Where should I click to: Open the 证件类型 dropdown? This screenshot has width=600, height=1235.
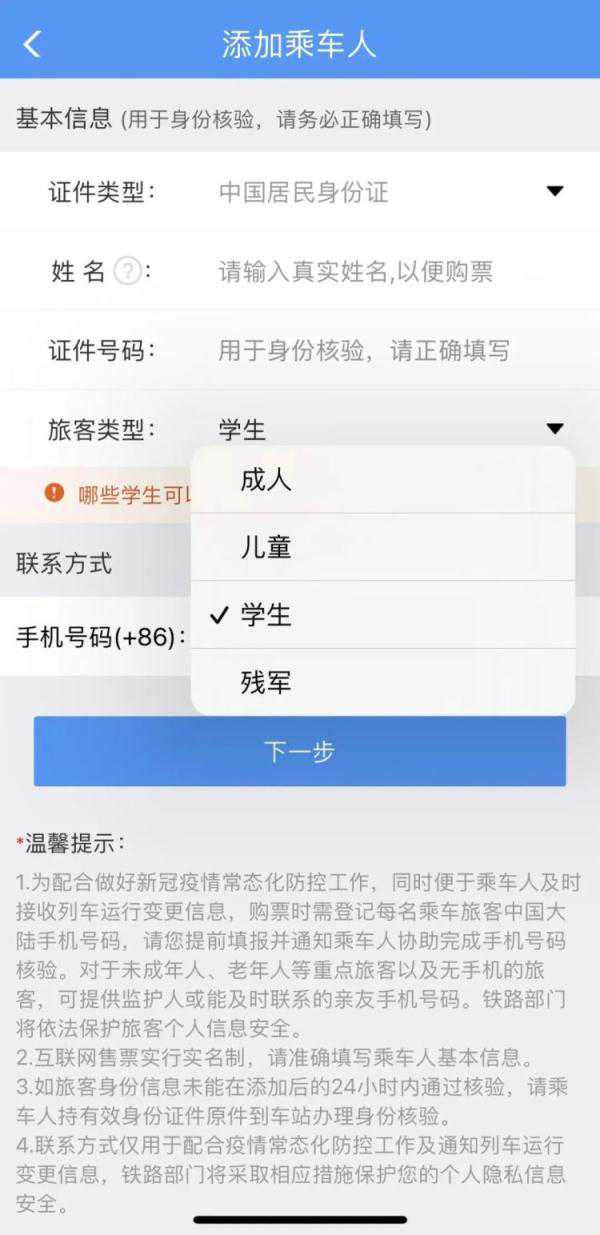(392, 191)
